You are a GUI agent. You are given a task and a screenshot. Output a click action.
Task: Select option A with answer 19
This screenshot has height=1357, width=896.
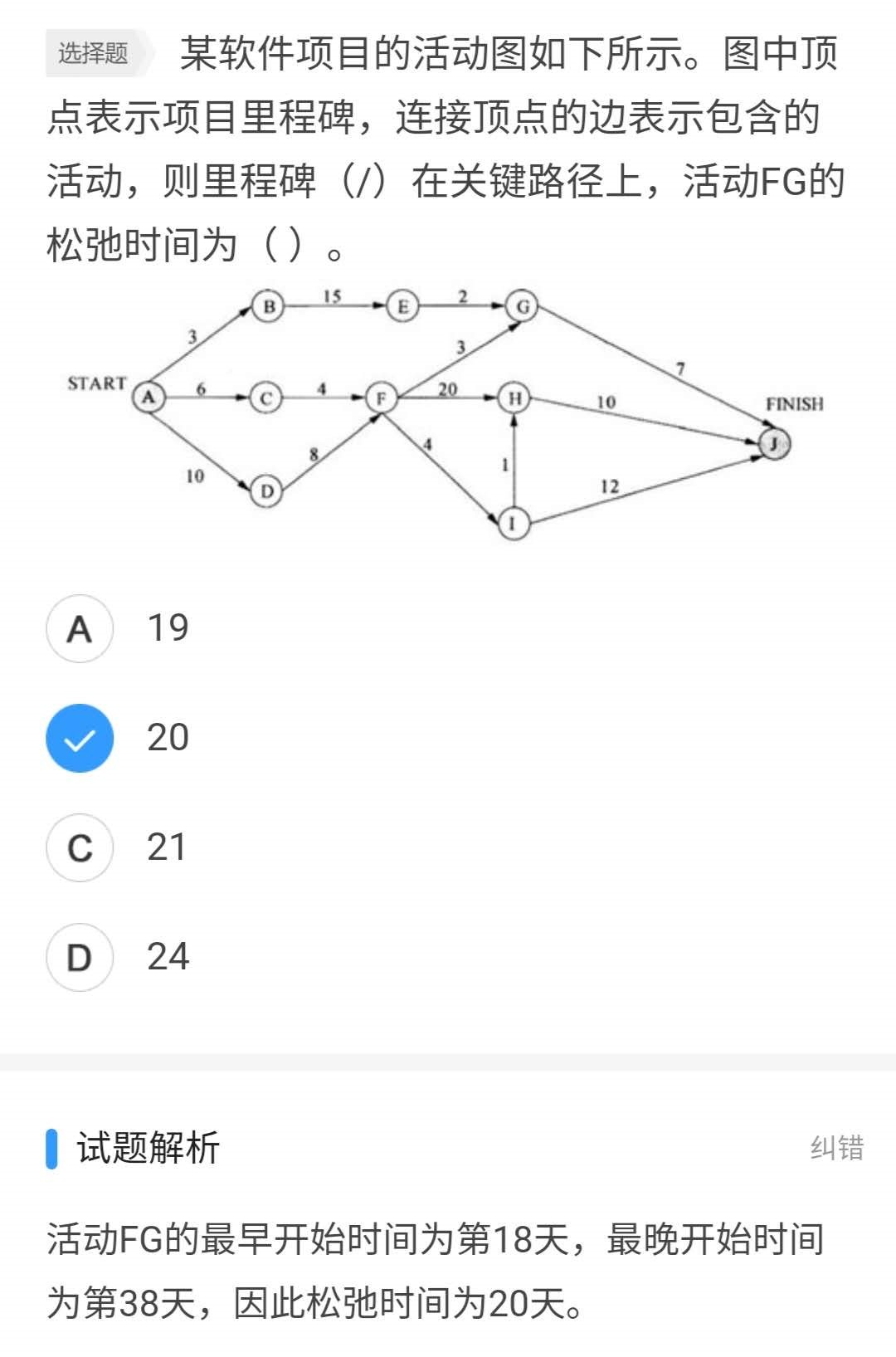(80, 629)
